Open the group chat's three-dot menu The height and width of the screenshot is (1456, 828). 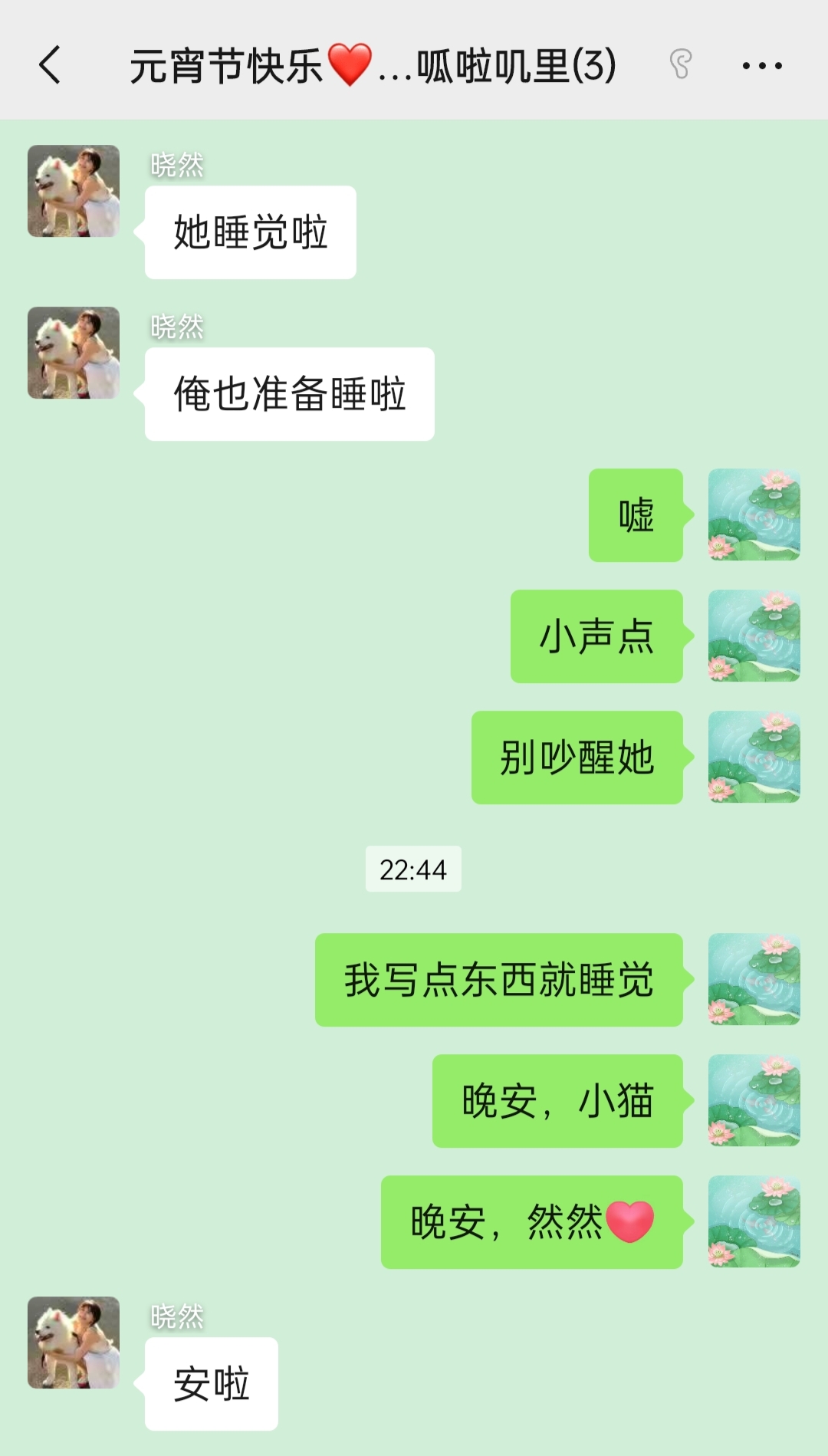[761, 66]
